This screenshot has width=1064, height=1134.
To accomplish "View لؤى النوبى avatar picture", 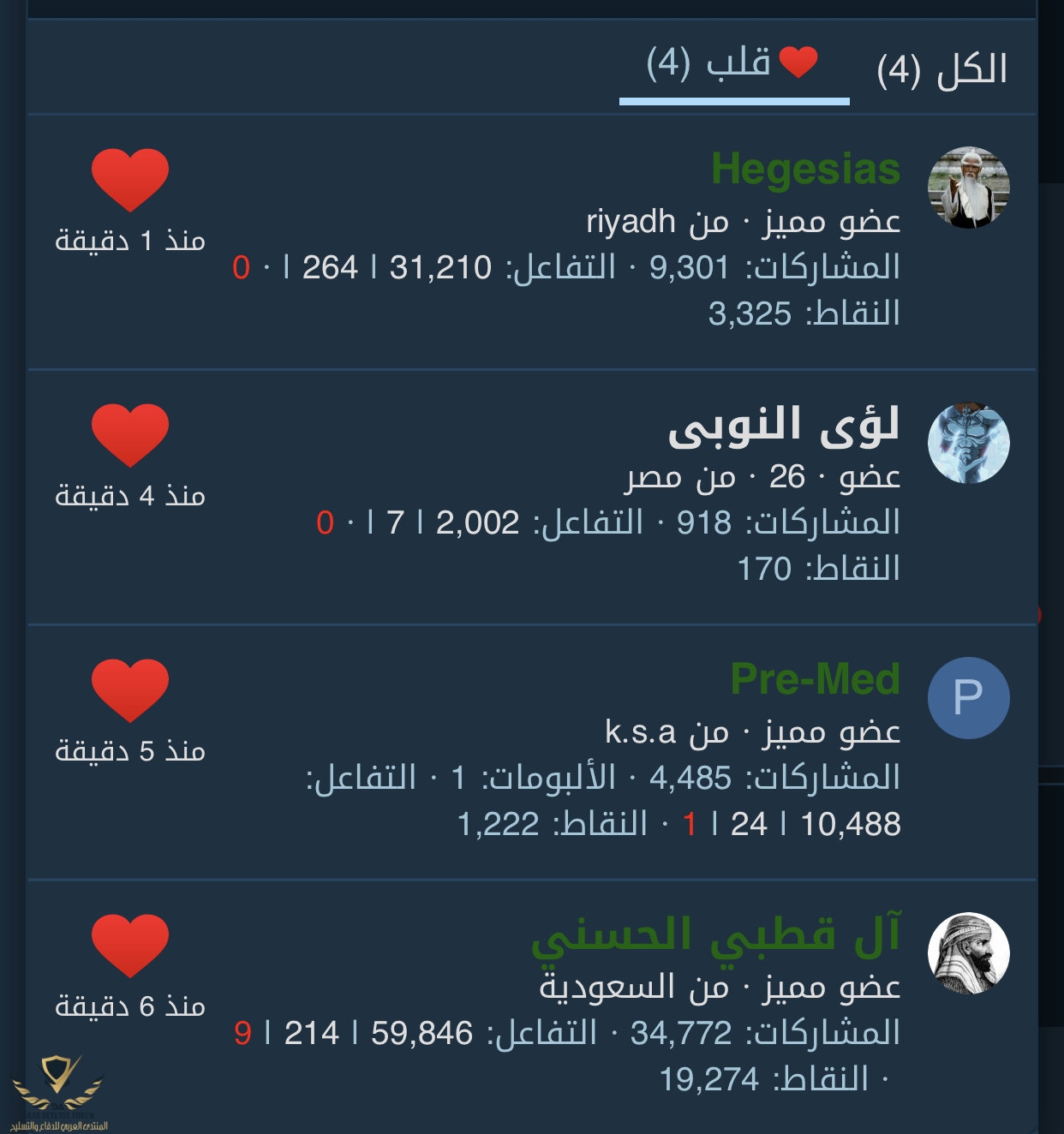I will 968,443.
